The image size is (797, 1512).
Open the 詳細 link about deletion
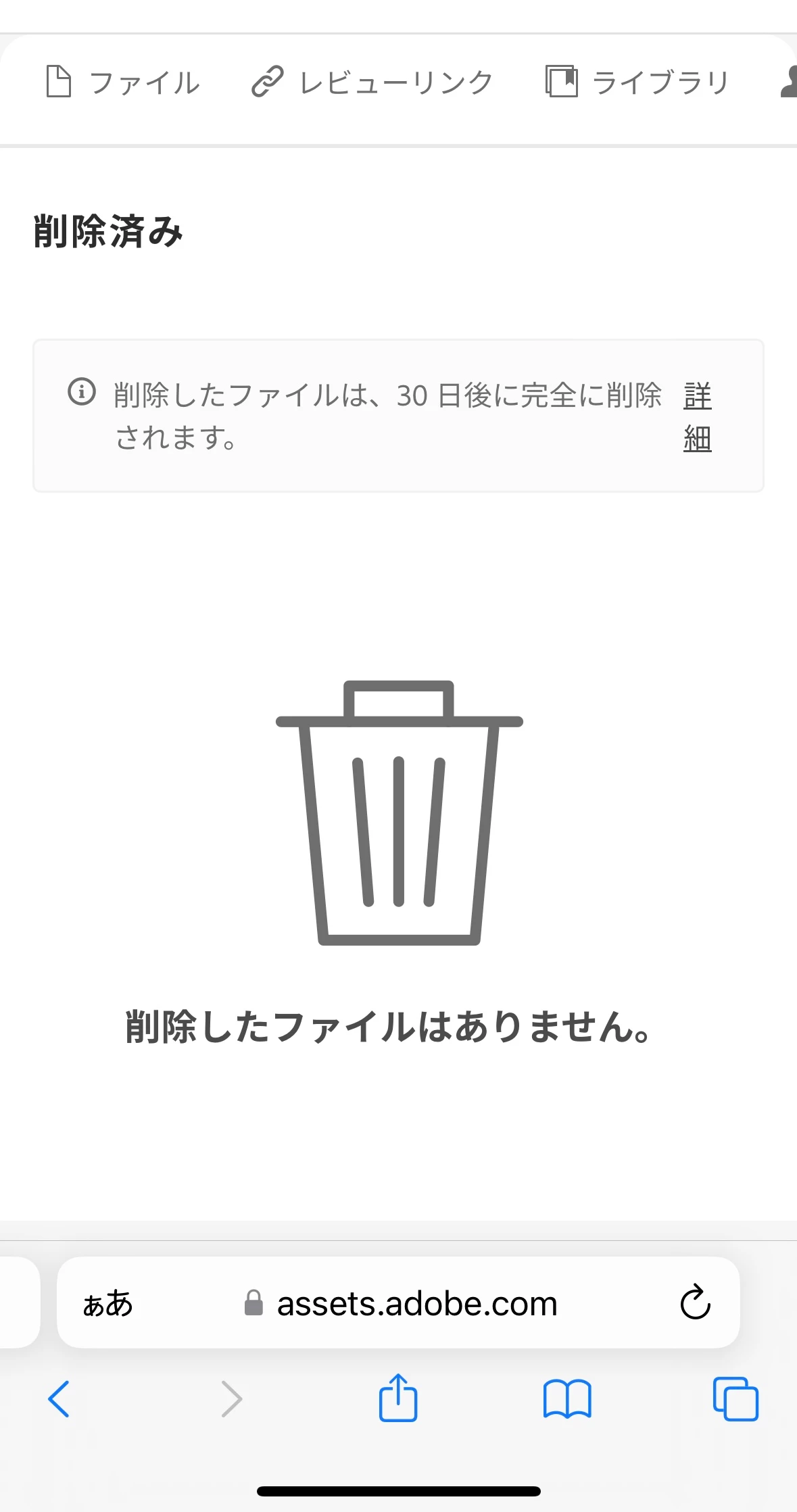click(x=697, y=416)
